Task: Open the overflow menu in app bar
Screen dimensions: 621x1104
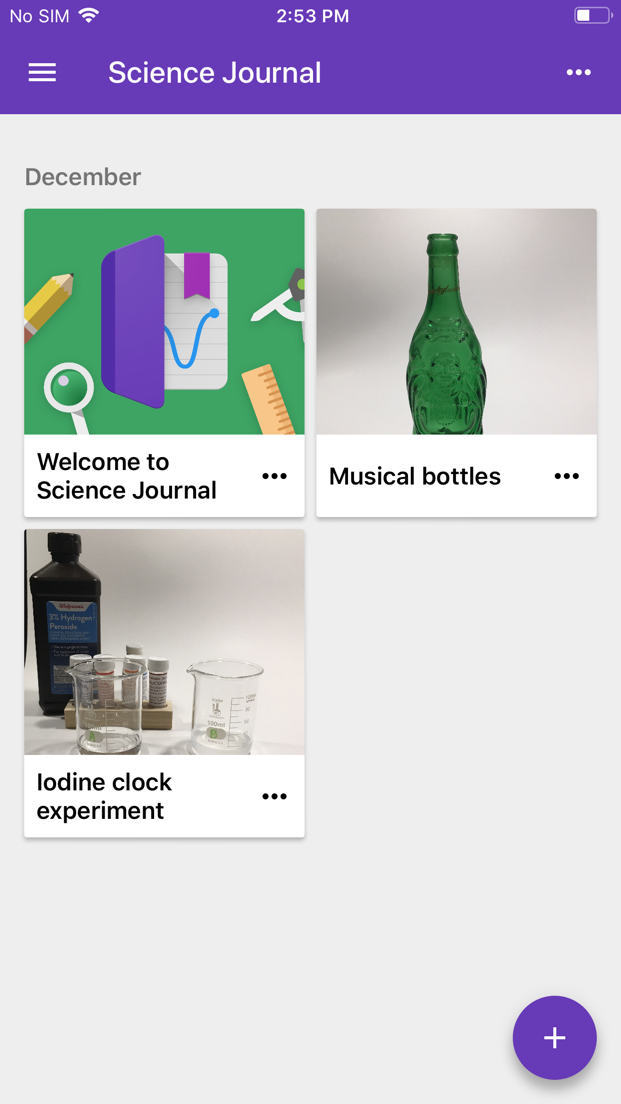Action: [x=578, y=73]
